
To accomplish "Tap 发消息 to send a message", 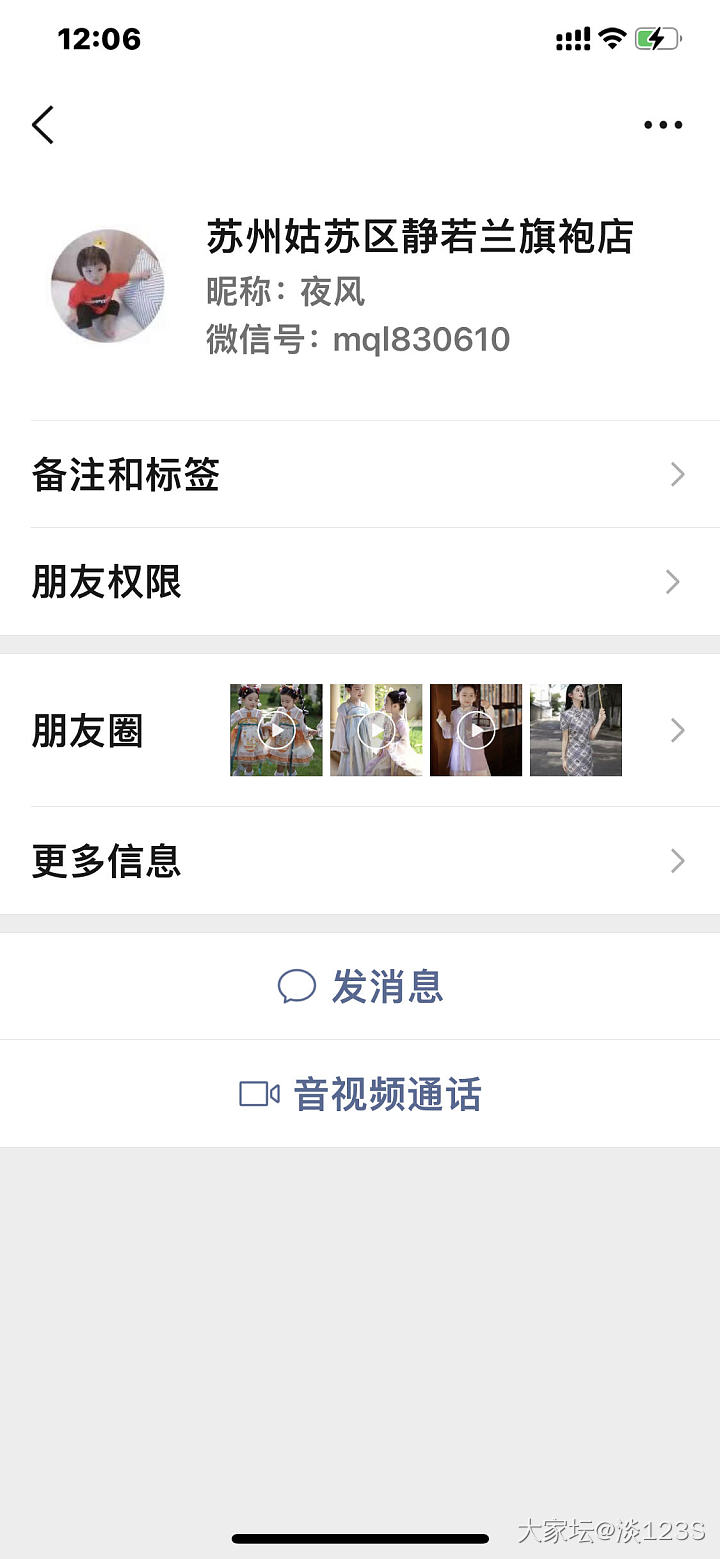I will pos(360,987).
